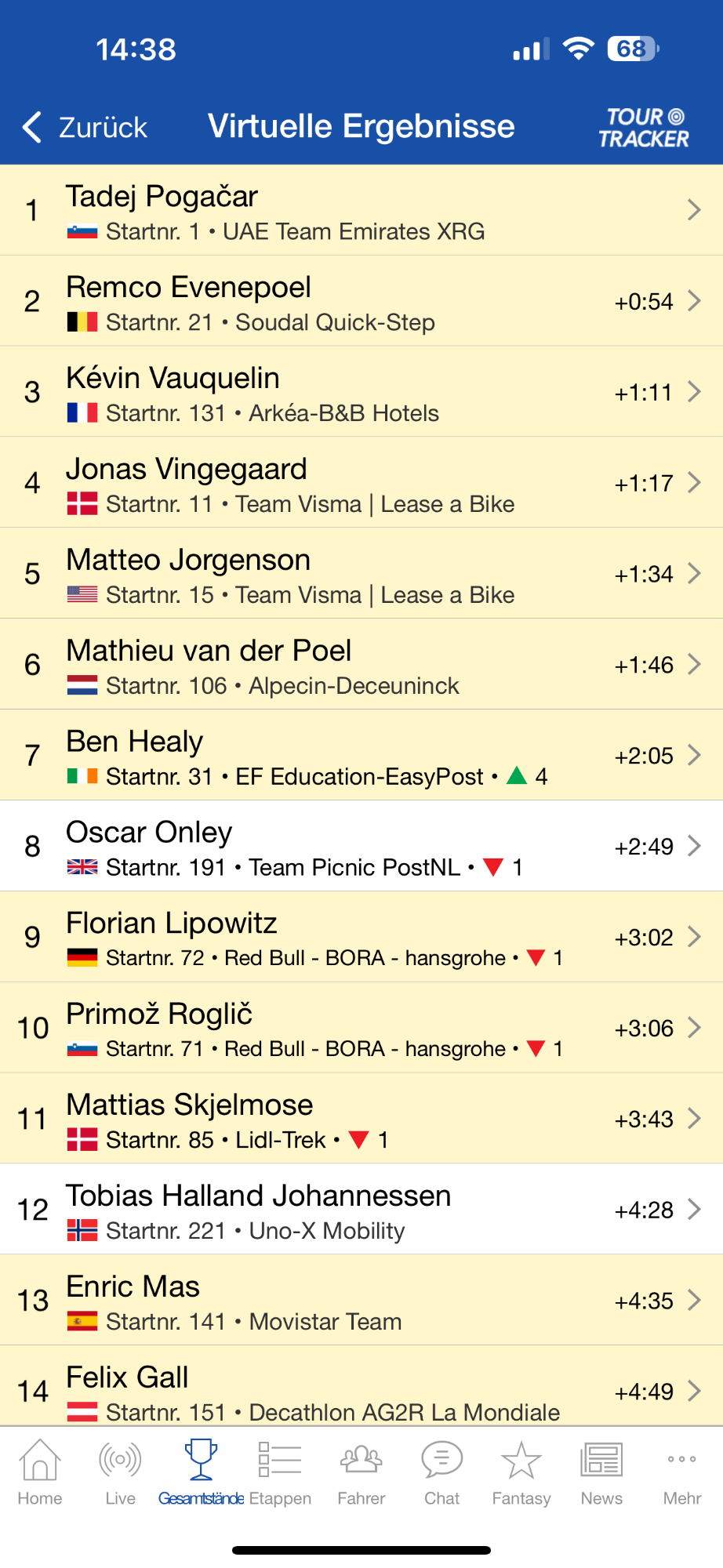Tap Oscar Onley's standings row

pyautogui.click(x=361, y=847)
